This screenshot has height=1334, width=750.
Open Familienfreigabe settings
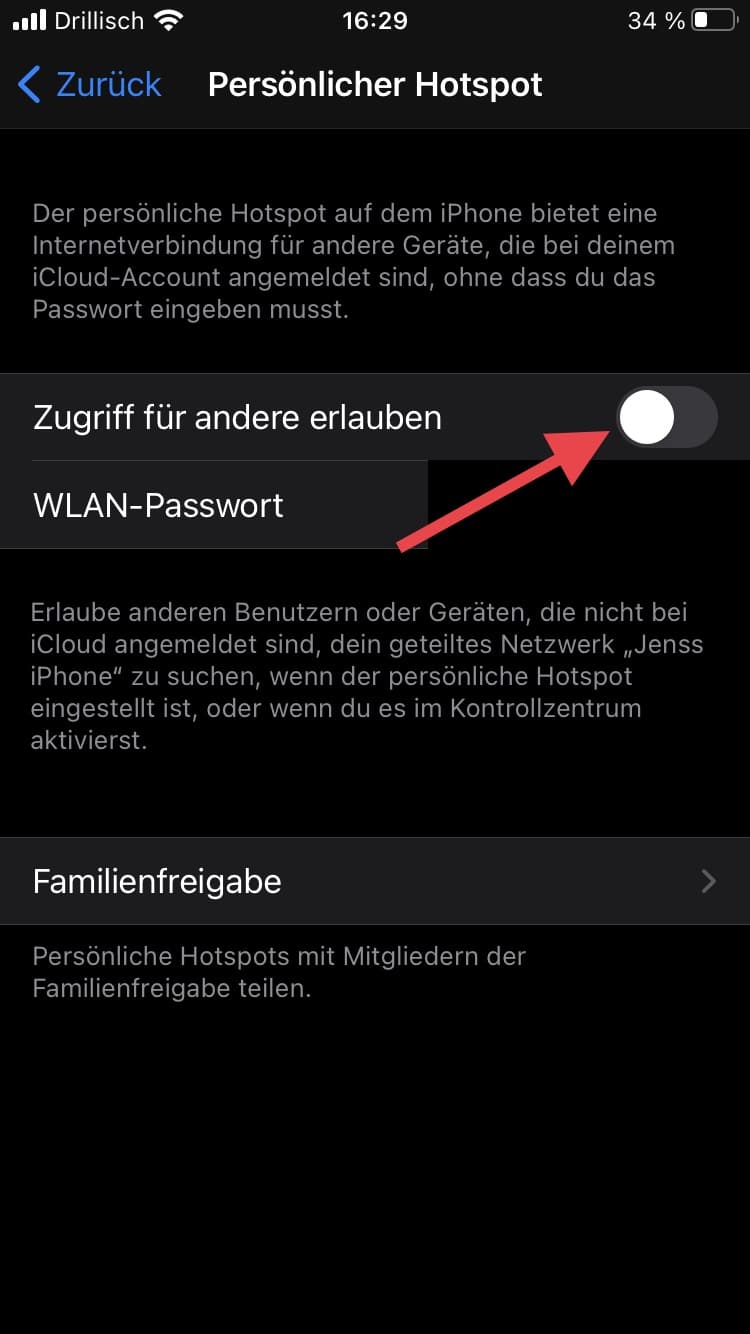click(375, 881)
